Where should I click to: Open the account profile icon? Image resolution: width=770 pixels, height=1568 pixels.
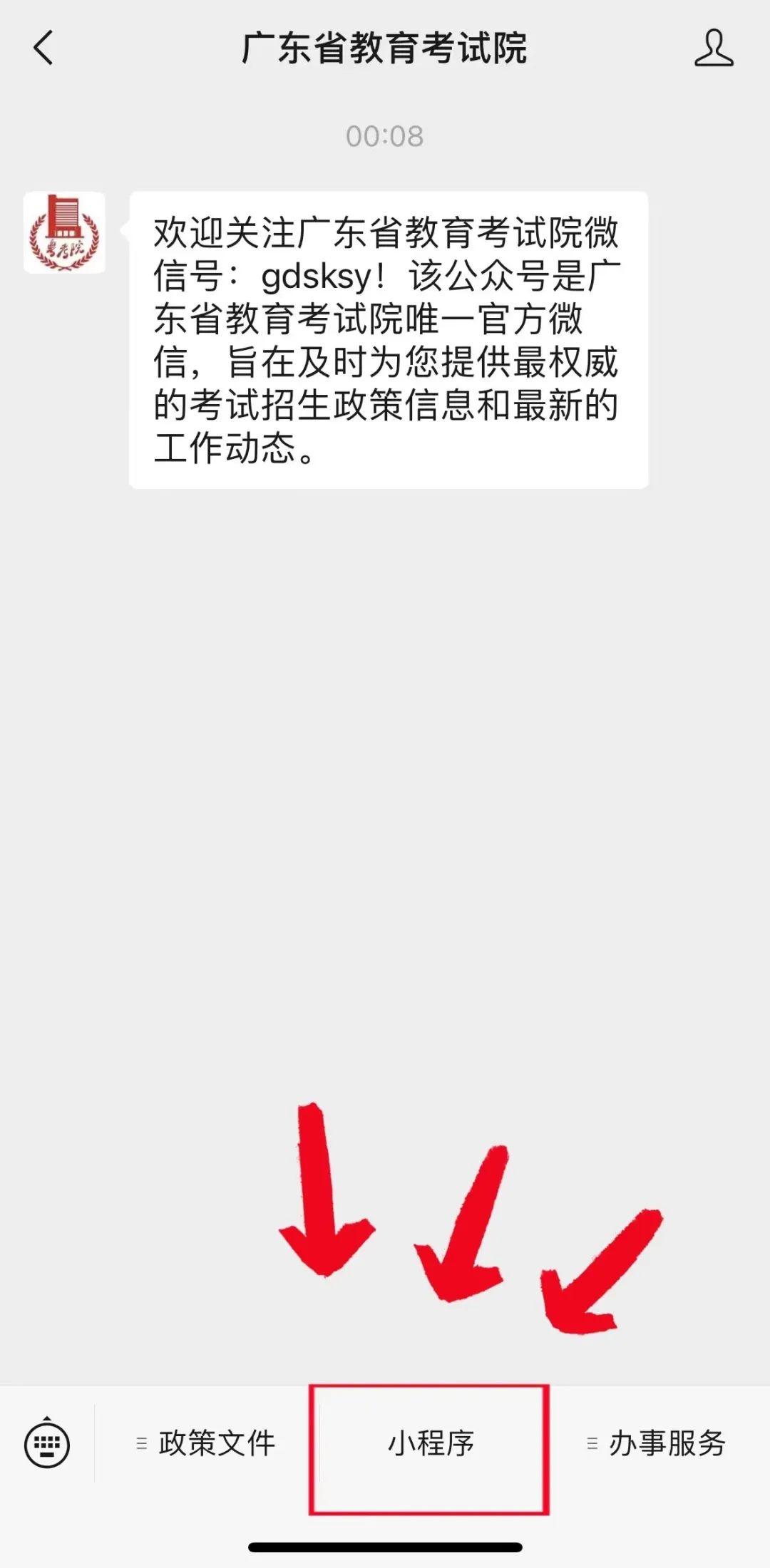(714, 48)
